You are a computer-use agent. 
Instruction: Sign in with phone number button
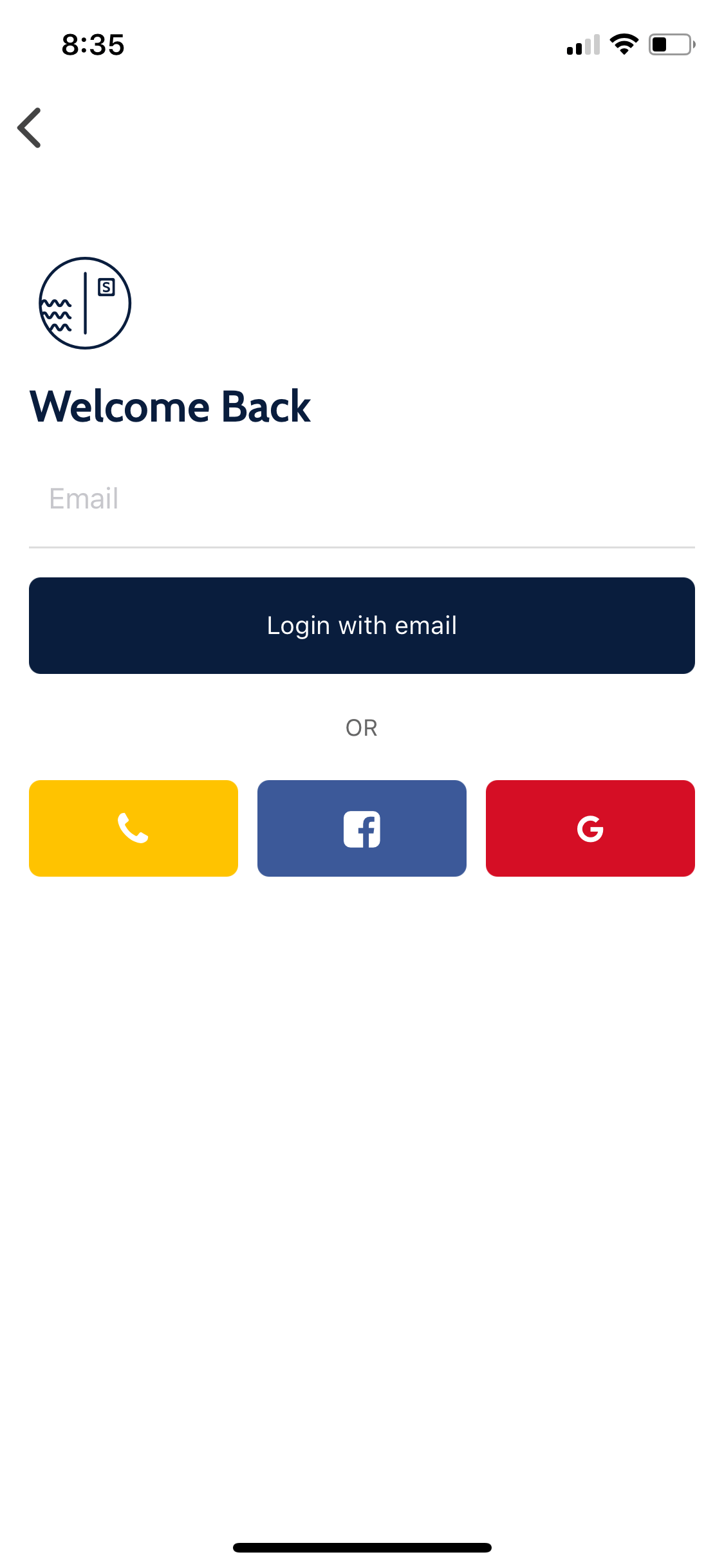click(x=133, y=828)
